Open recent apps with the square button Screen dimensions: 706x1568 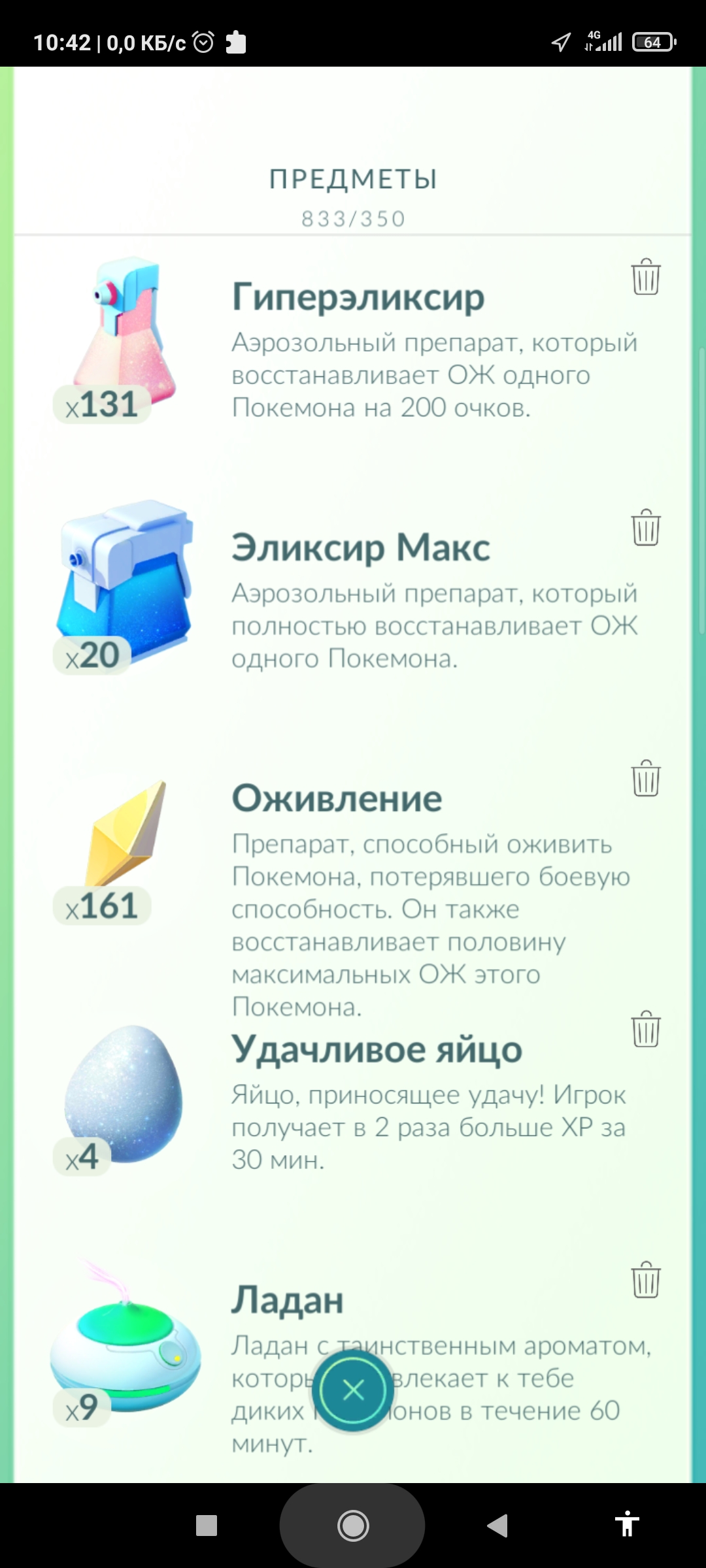point(205,1527)
